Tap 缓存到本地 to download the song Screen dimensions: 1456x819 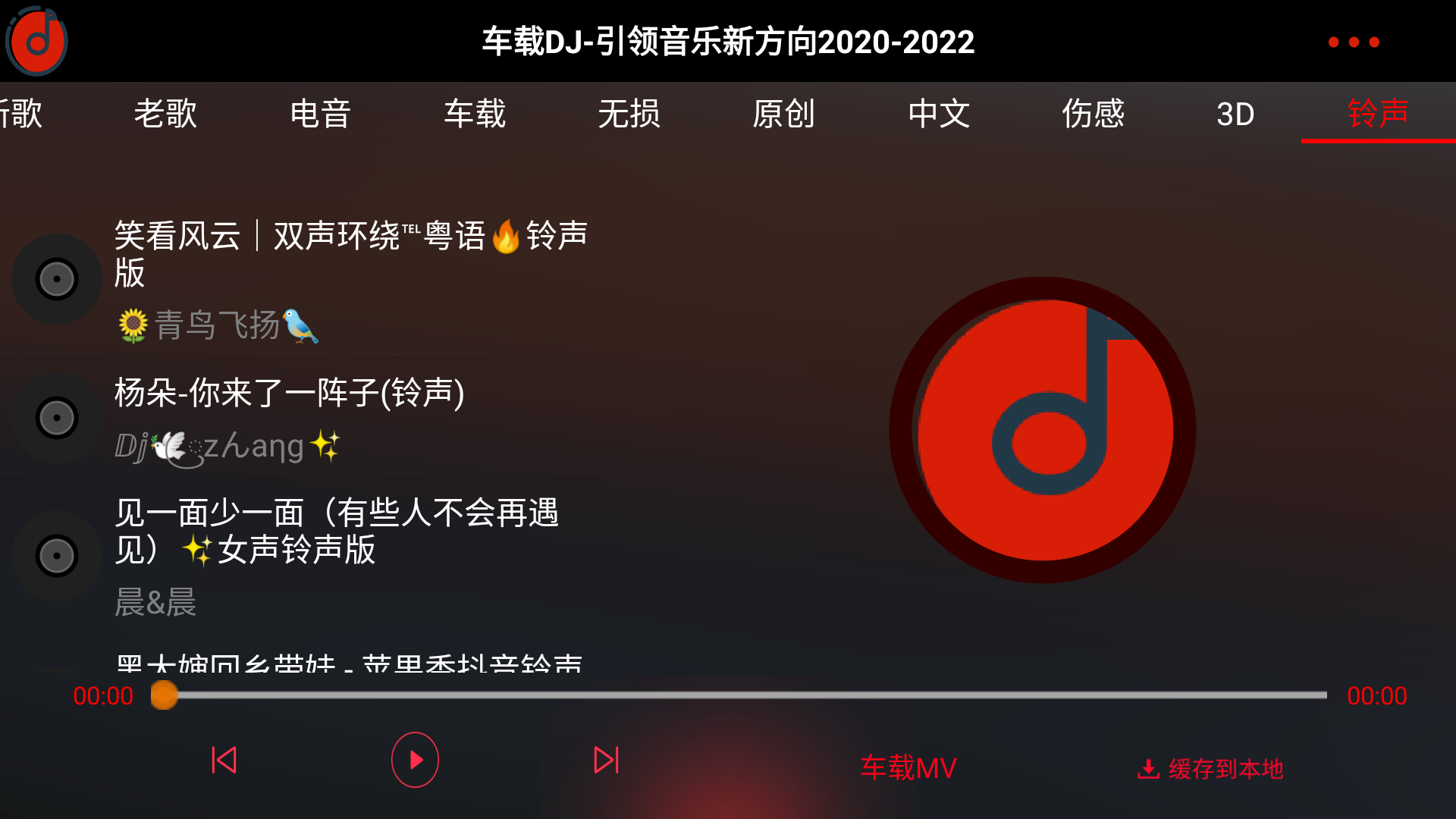[1211, 769]
